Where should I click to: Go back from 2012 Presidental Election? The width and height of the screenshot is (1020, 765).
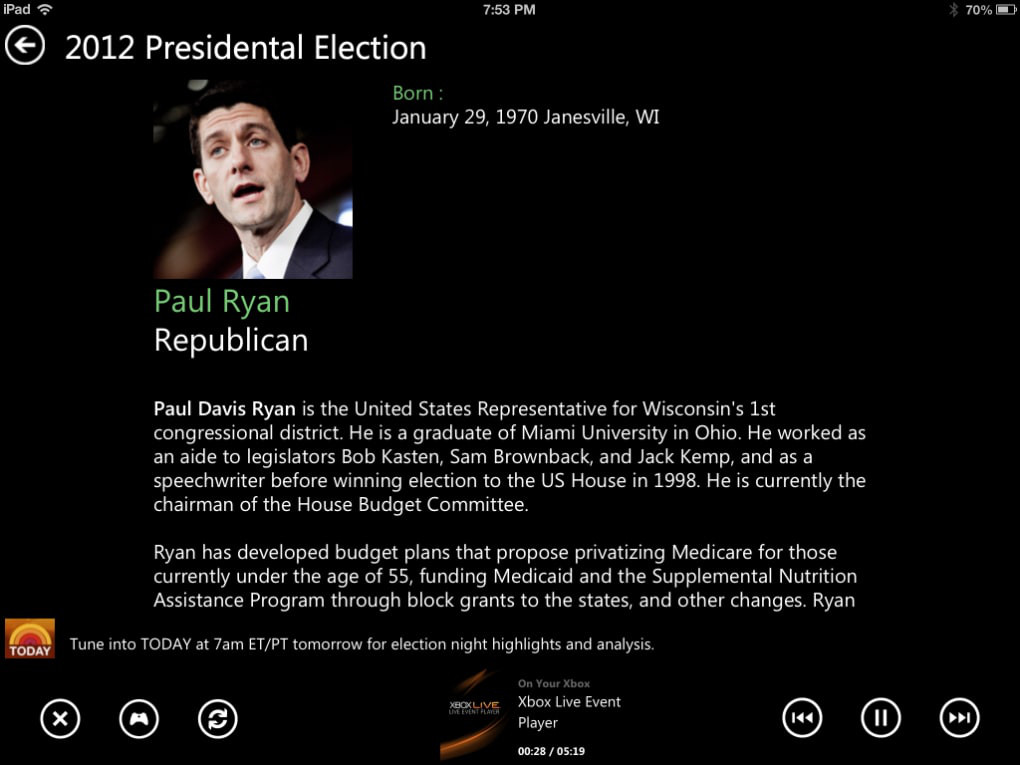click(26, 46)
